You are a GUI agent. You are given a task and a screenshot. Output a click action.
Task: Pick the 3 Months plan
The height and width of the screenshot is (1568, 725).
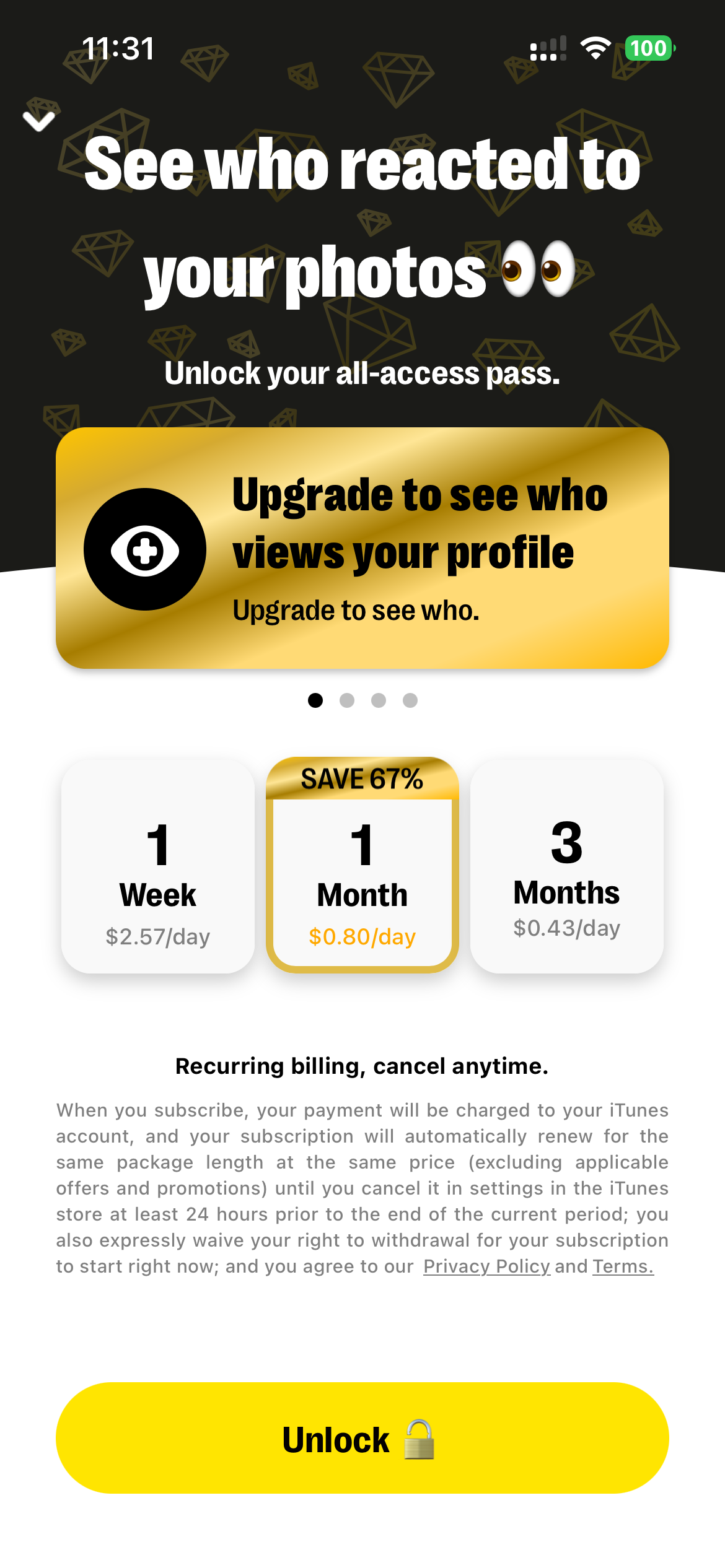(x=566, y=867)
